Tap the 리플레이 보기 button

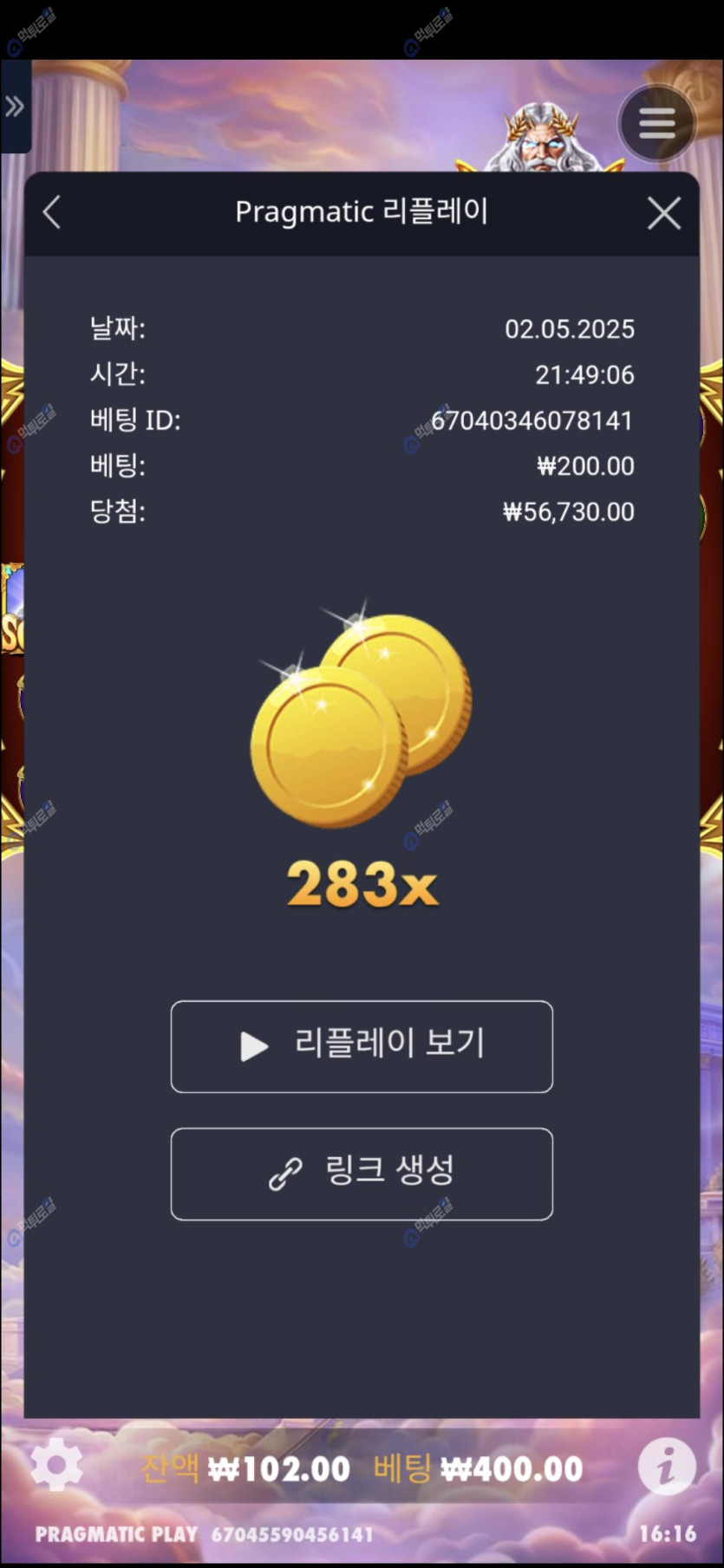(362, 1046)
